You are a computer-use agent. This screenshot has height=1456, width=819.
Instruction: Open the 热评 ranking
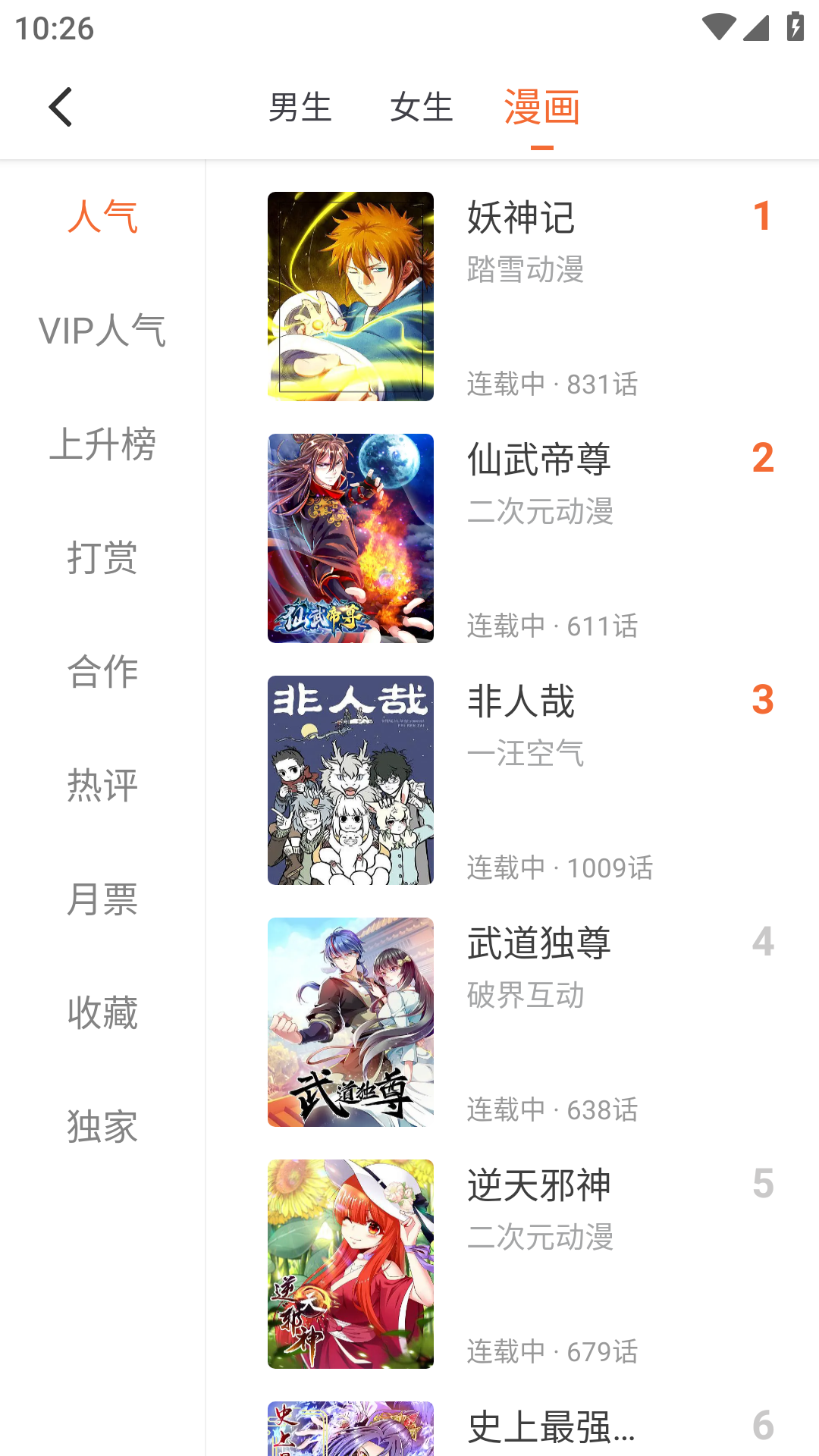point(102,786)
